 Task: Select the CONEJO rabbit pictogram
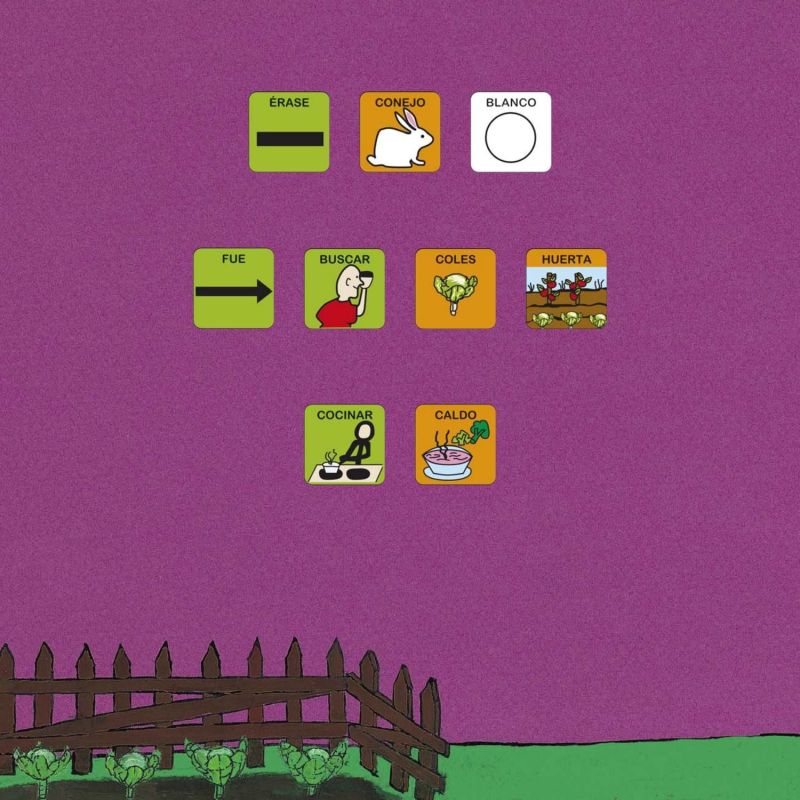(x=400, y=132)
